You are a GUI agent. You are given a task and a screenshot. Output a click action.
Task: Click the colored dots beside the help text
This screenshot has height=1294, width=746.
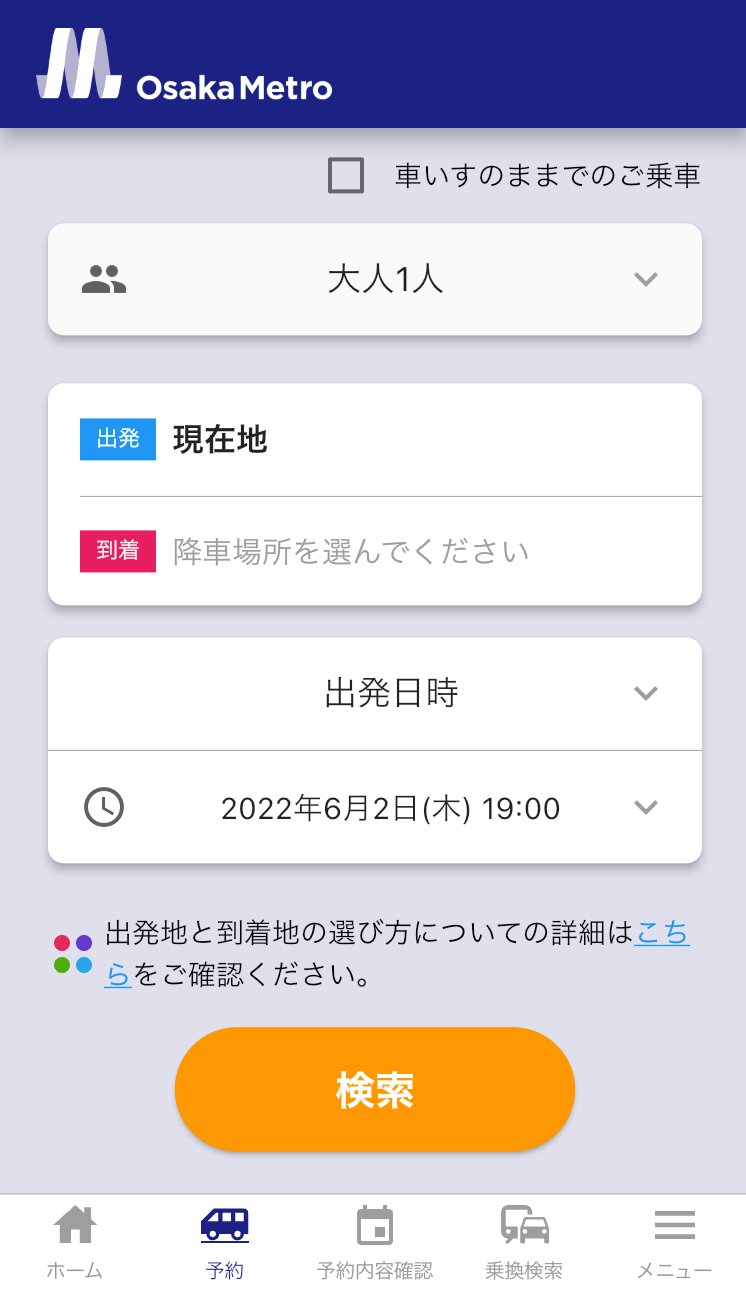[69, 951]
